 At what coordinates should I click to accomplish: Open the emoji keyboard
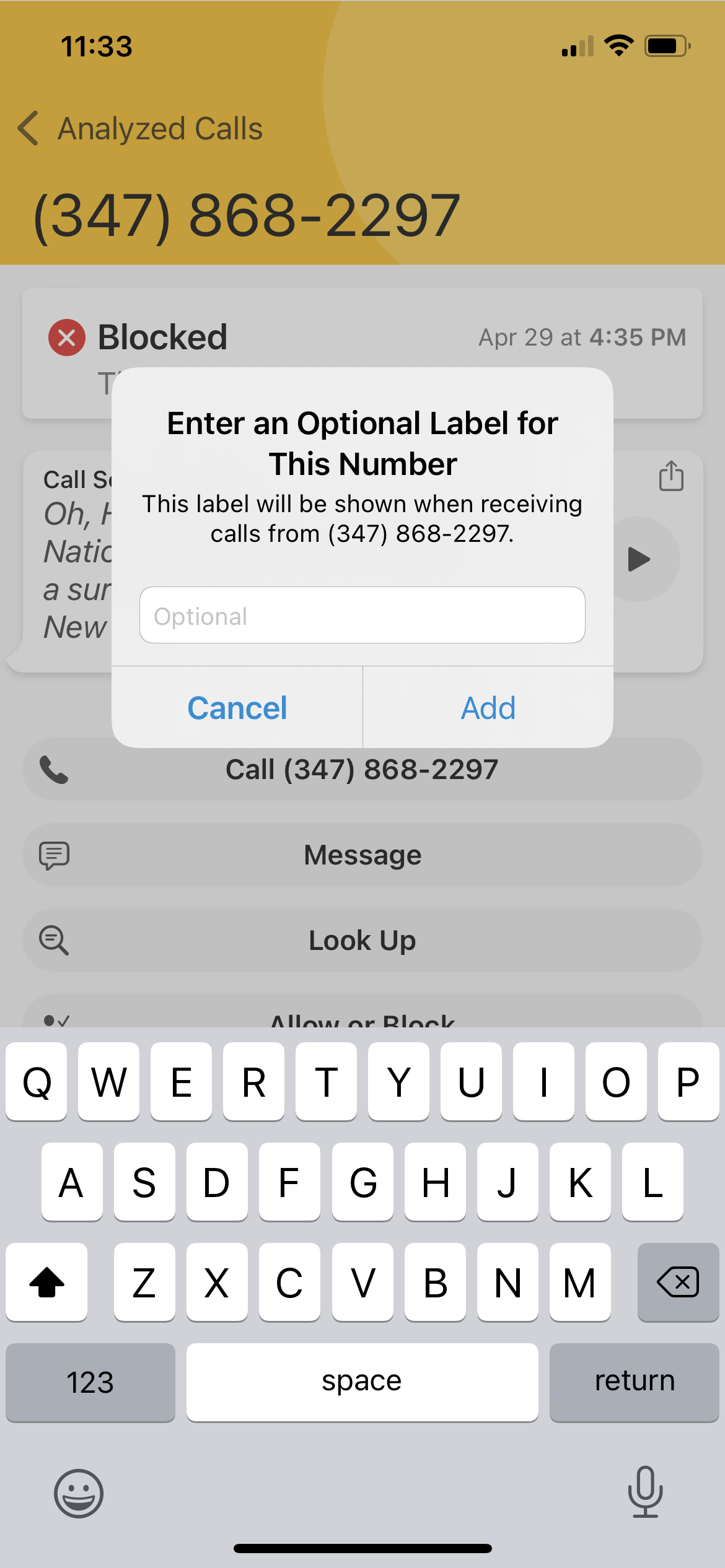79,1492
